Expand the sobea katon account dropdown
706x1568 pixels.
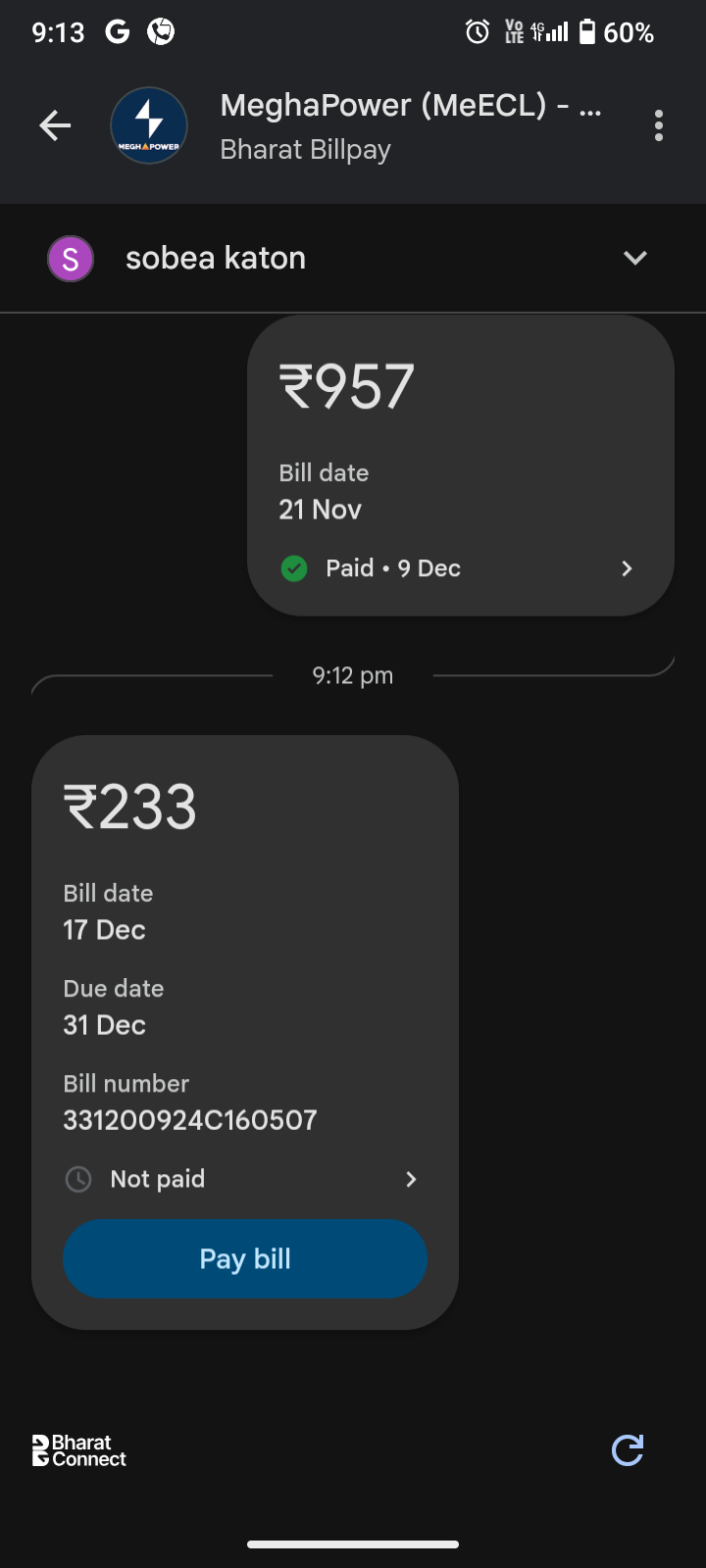click(635, 258)
